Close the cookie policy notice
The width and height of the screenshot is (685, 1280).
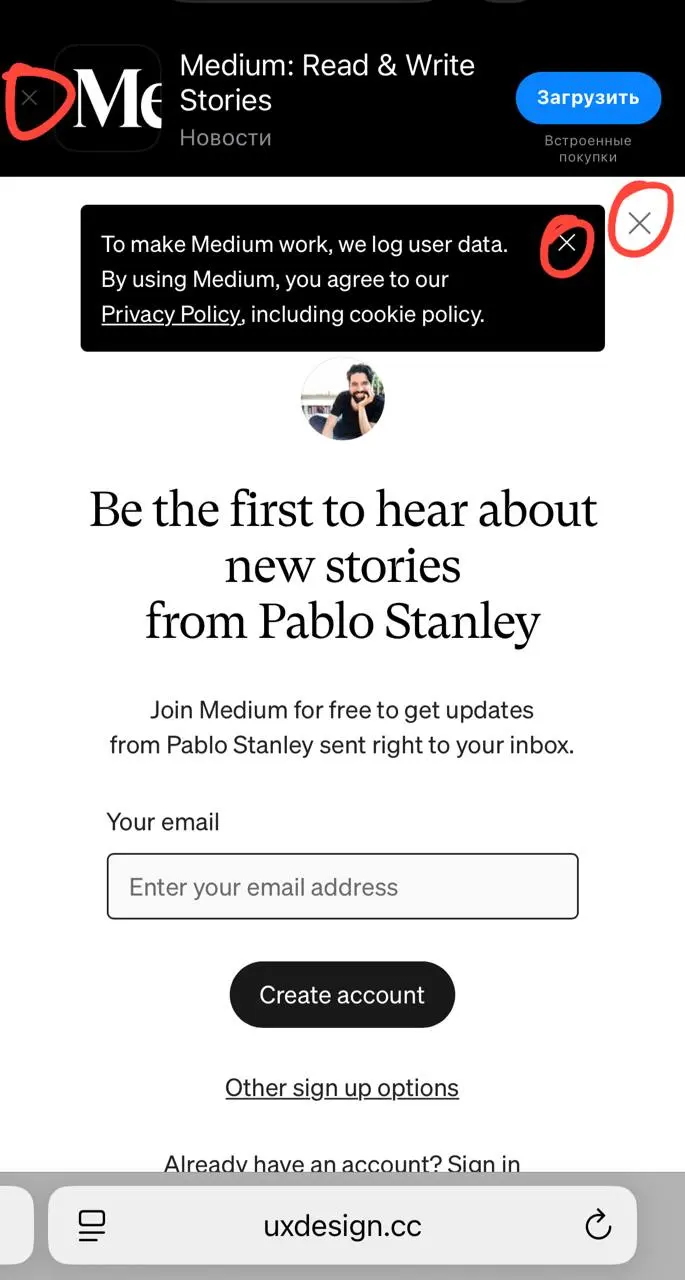pos(567,243)
